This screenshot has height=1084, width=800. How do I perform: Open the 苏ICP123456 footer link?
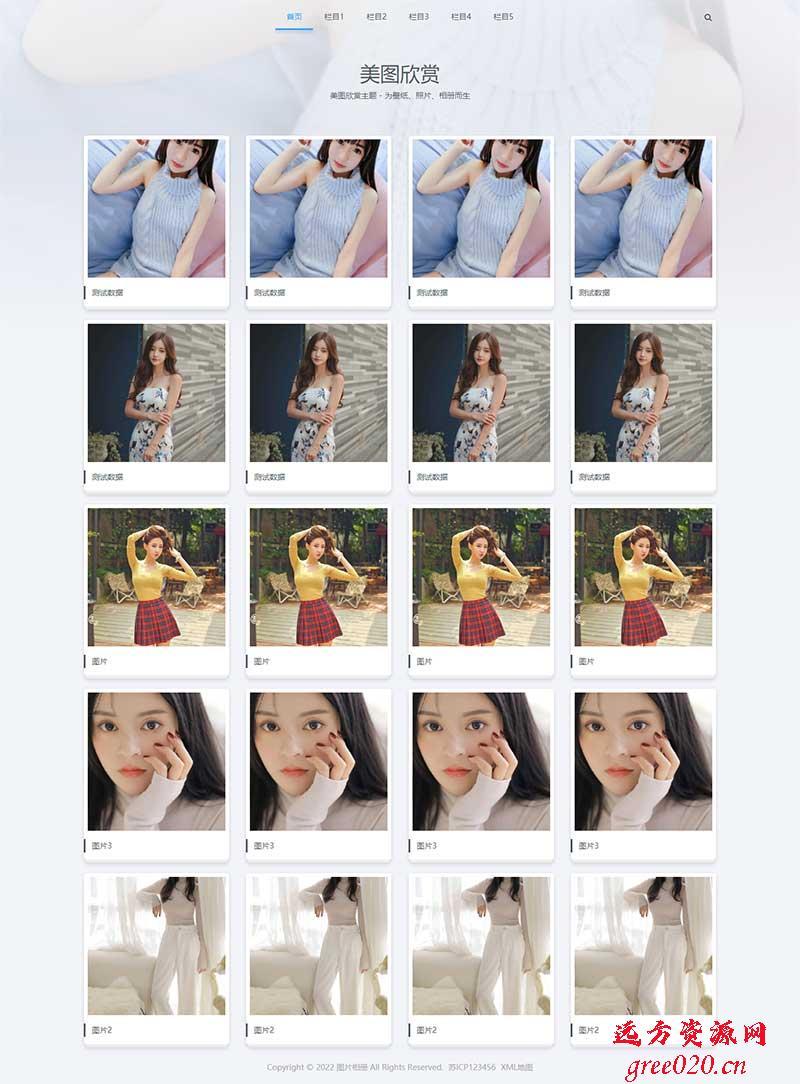coord(472,1067)
